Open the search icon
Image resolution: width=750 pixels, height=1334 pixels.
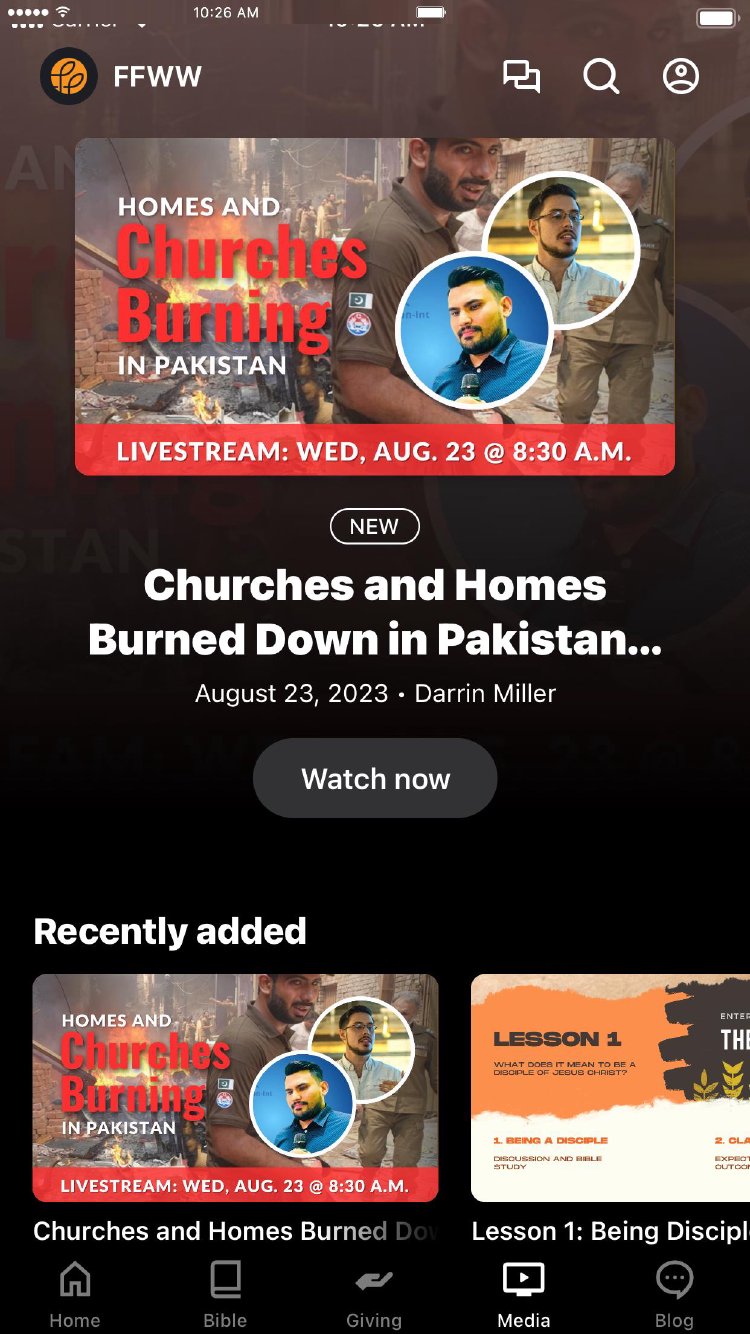[601, 77]
